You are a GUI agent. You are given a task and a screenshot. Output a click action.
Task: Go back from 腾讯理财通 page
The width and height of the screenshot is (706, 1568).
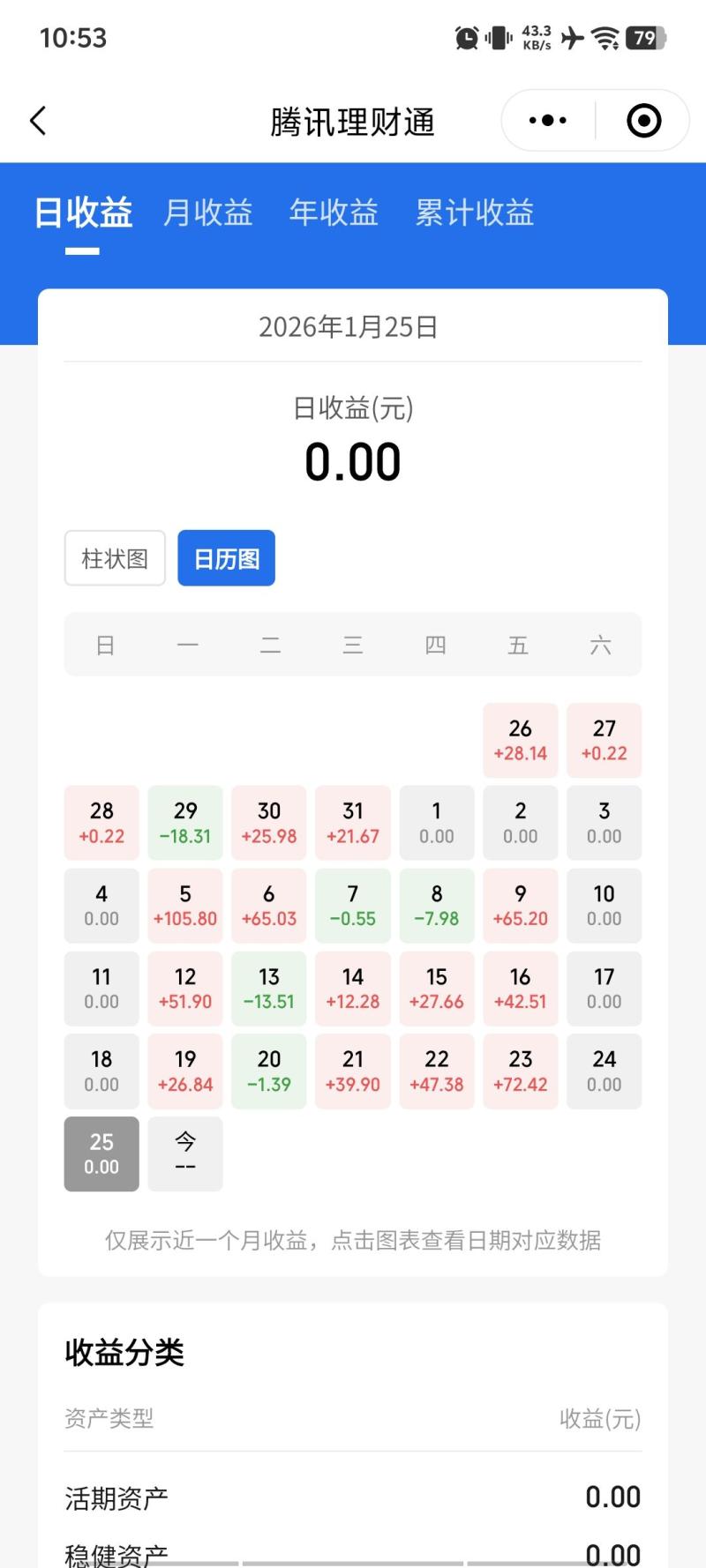[38, 121]
